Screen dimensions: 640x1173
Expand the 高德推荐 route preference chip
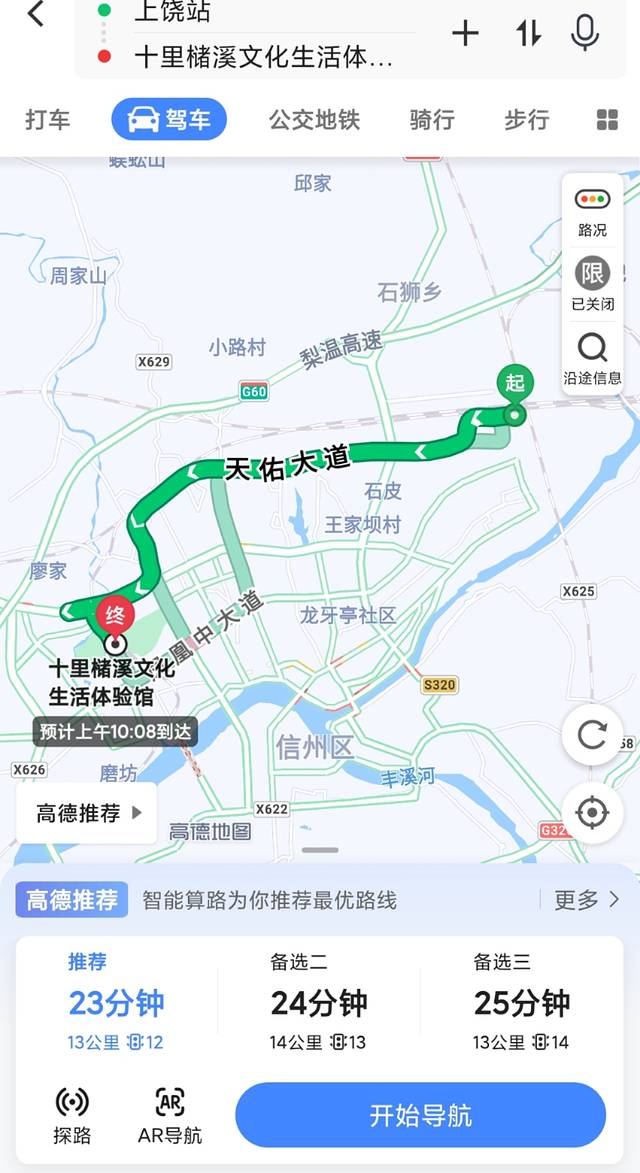[88, 813]
